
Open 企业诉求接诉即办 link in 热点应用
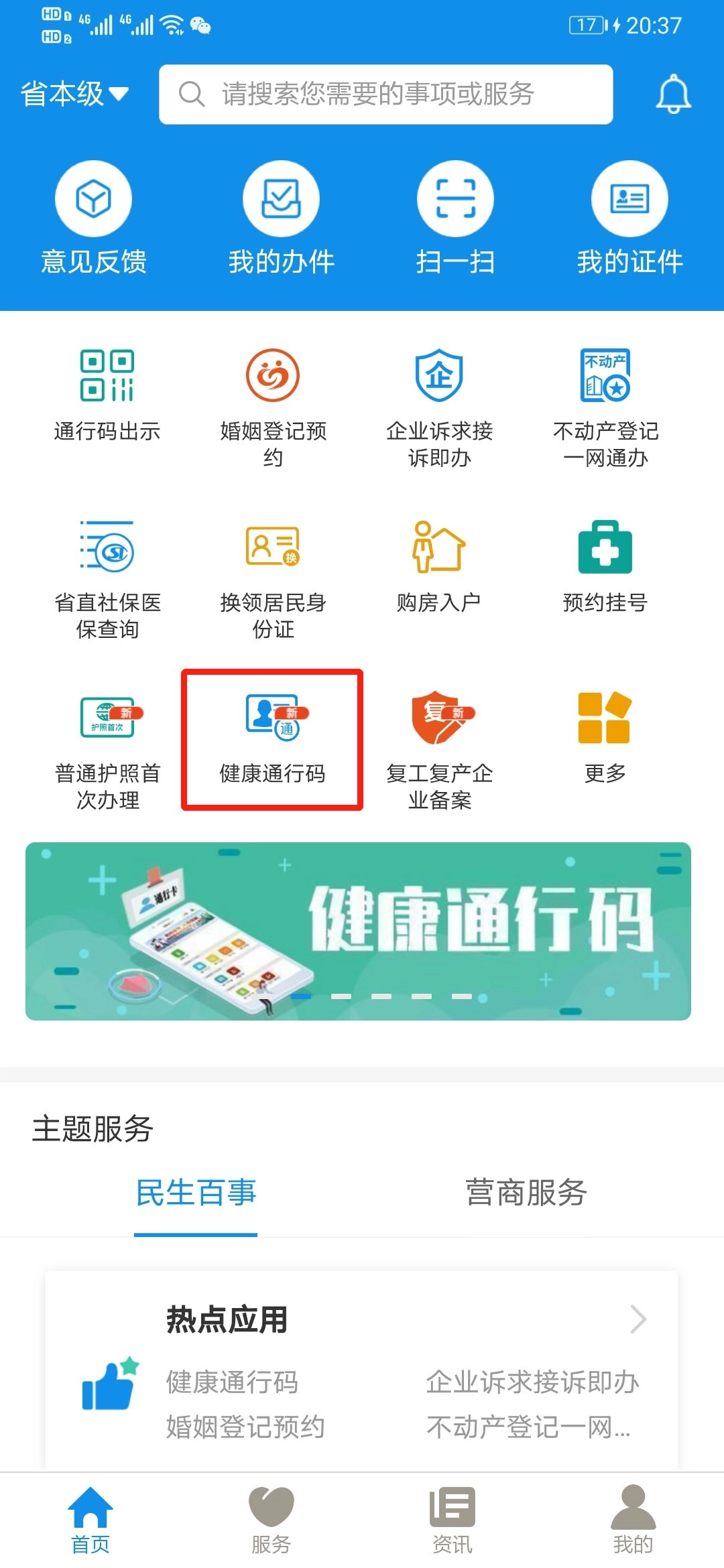pos(533,1382)
